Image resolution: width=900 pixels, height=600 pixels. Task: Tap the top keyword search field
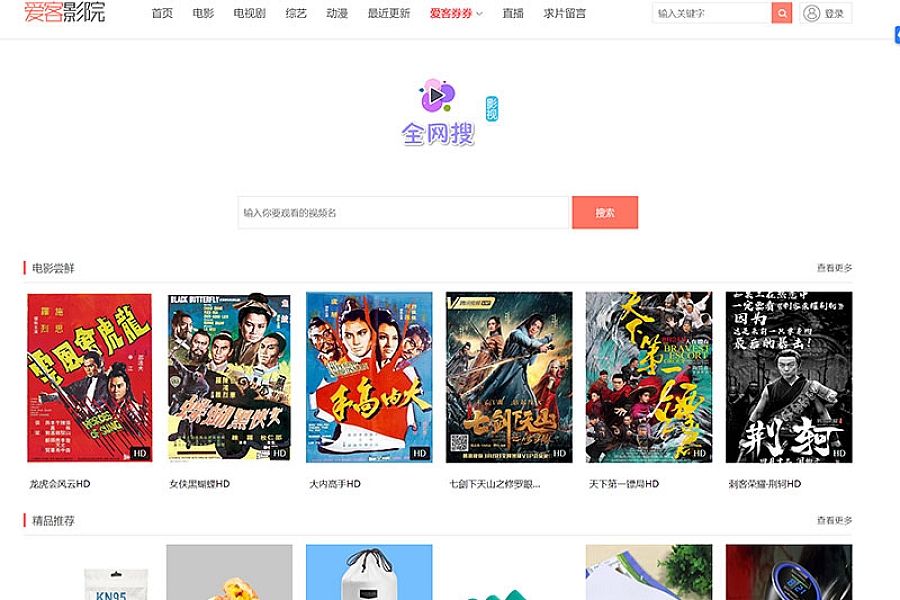tap(712, 14)
